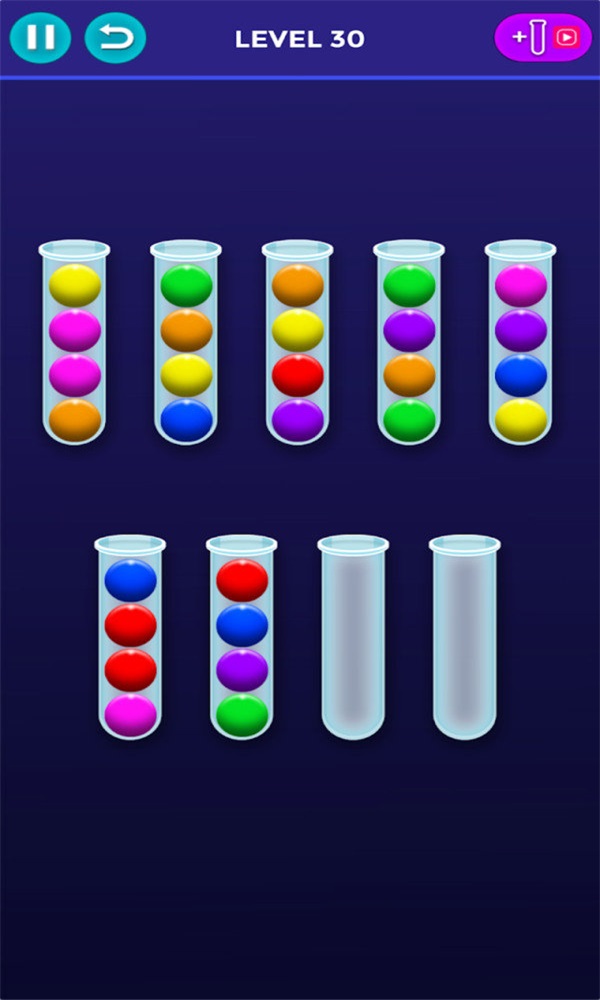Undo the last move
Viewport: 600px width, 1000px height.
click(x=115, y=38)
